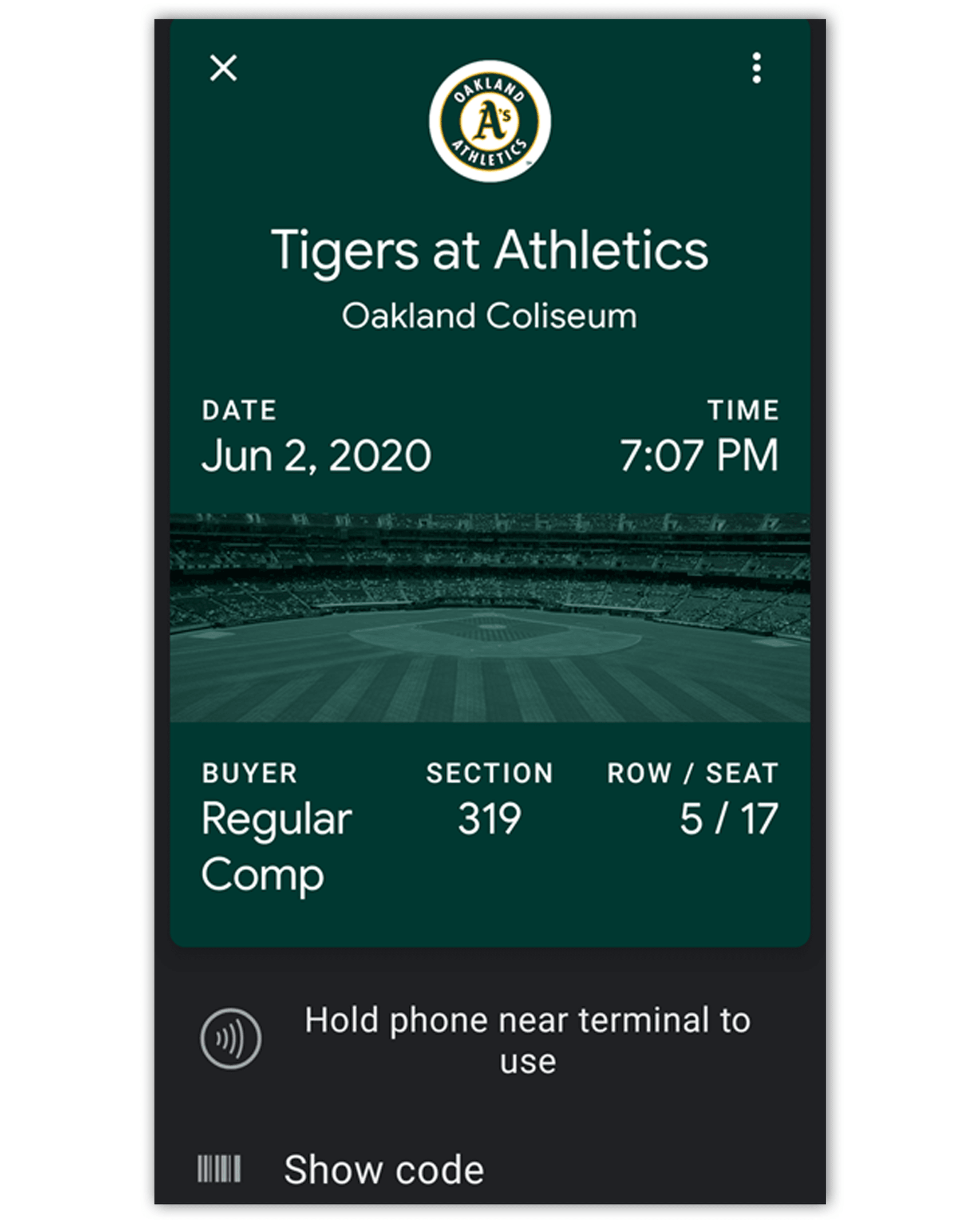This screenshot has width=980, height=1225.
Task: Expand ticket details via the overflow menu
Action: 757,68
